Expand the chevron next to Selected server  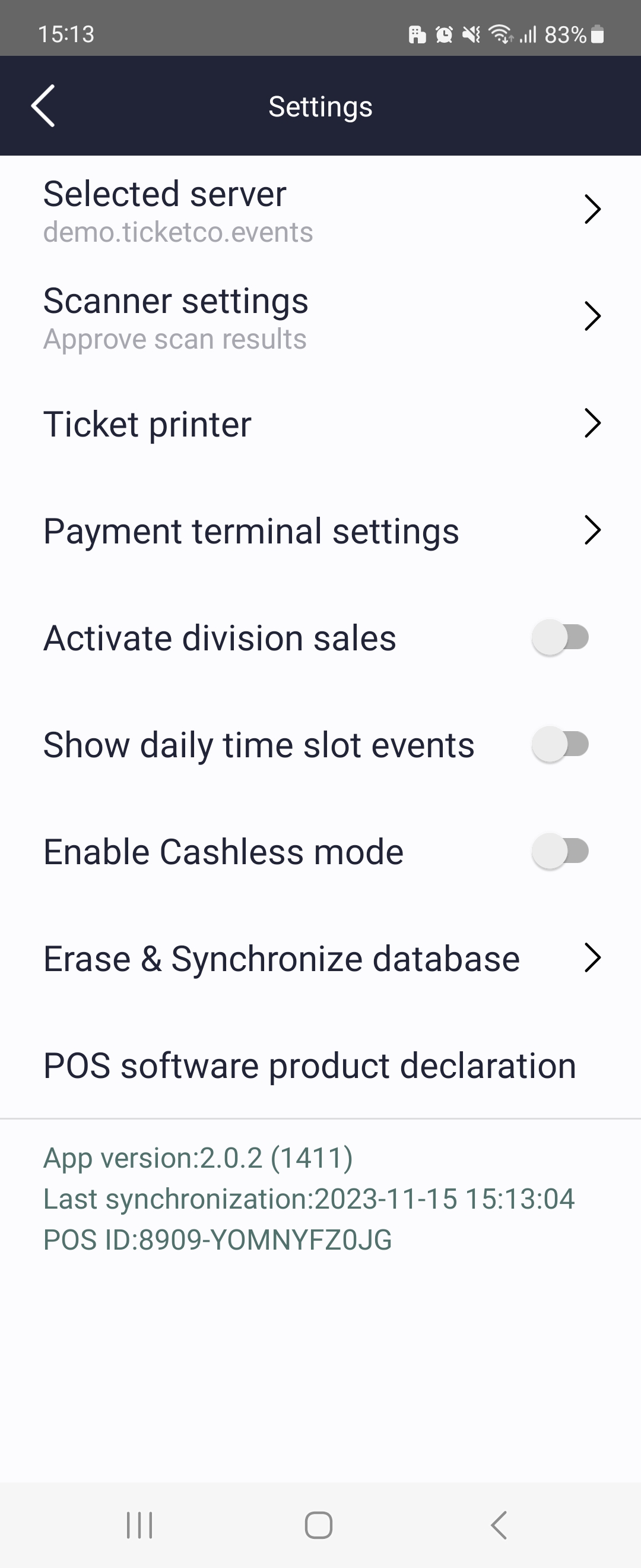point(593,210)
